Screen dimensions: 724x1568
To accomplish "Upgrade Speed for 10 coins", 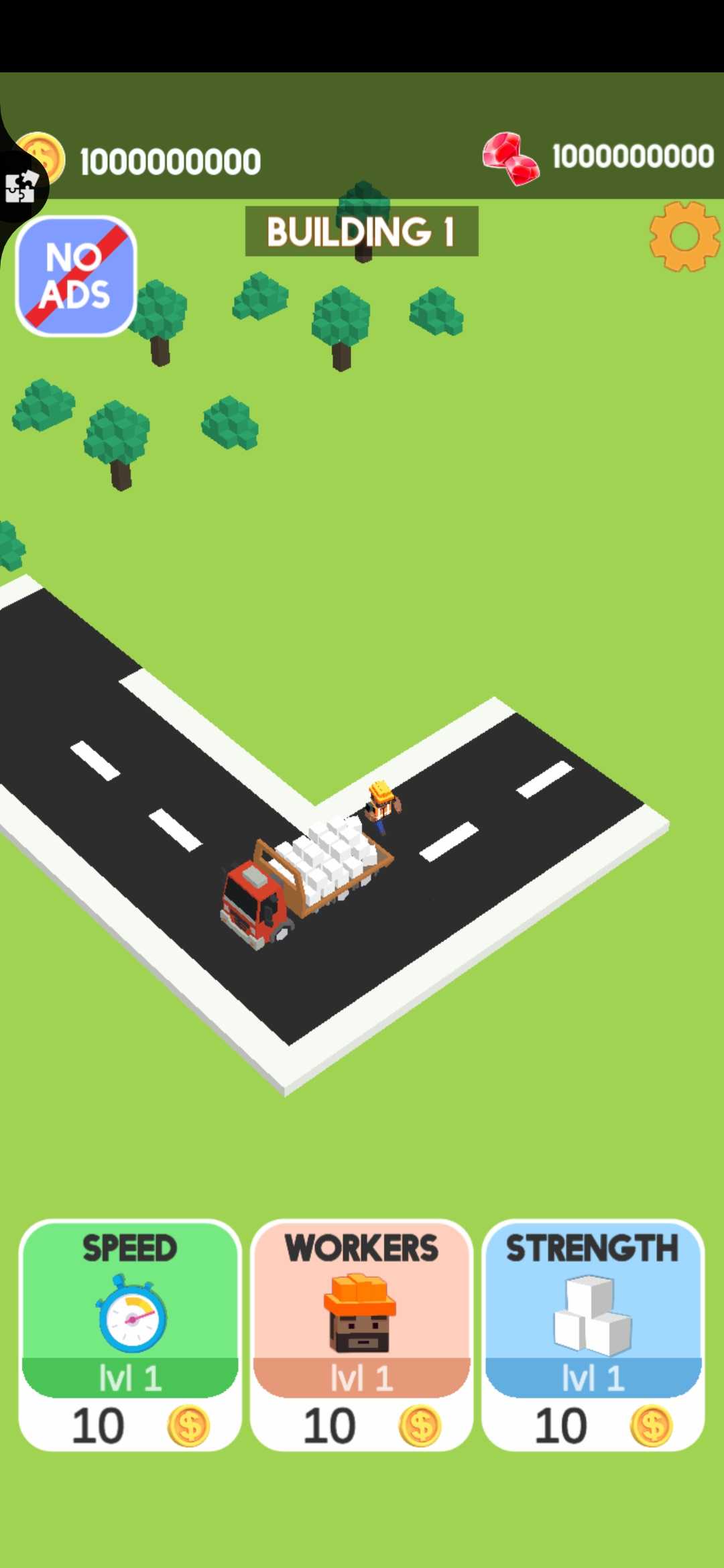I will [x=130, y=1335].
